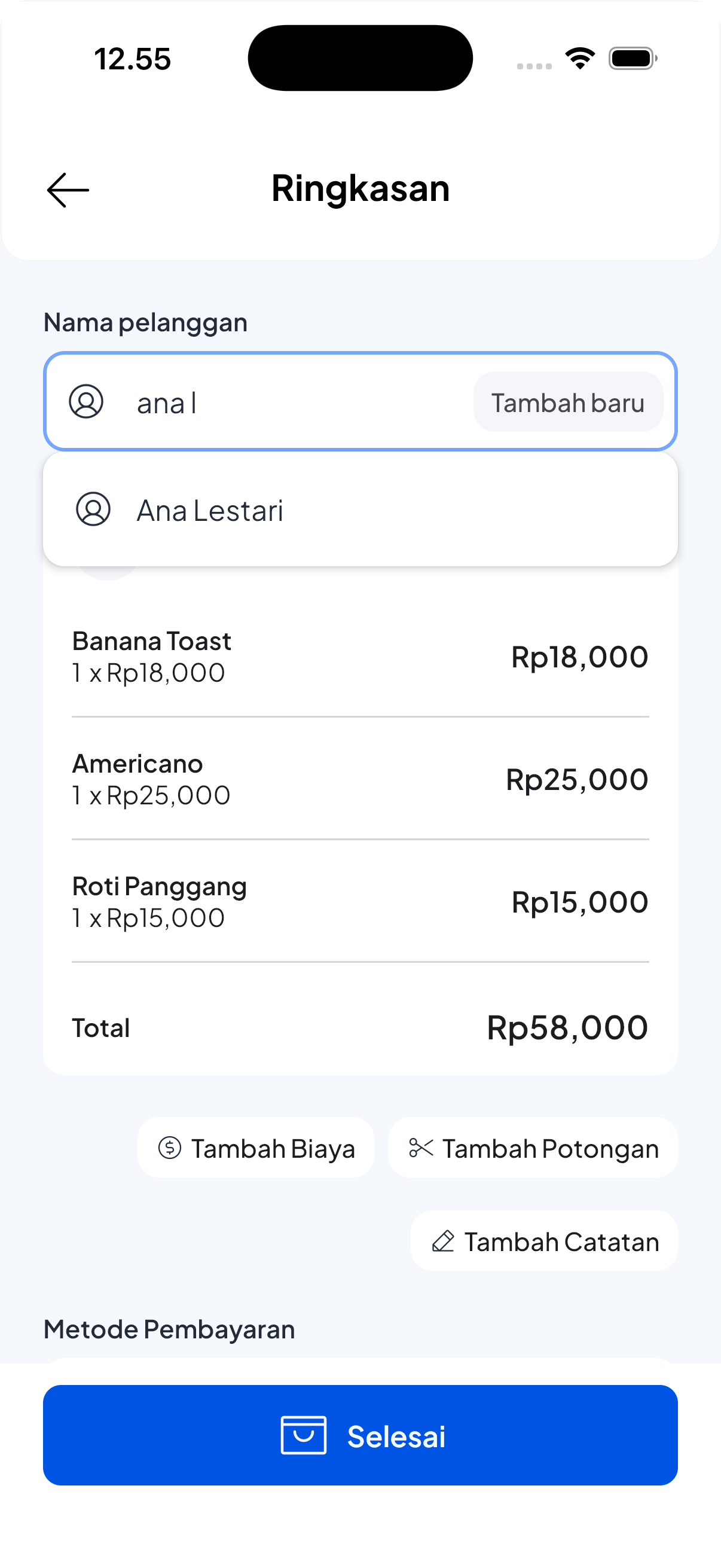The width and height of the screenshot is (721, 1568).
Task: Click the user icon inside the name field
Action: point(87,402)
